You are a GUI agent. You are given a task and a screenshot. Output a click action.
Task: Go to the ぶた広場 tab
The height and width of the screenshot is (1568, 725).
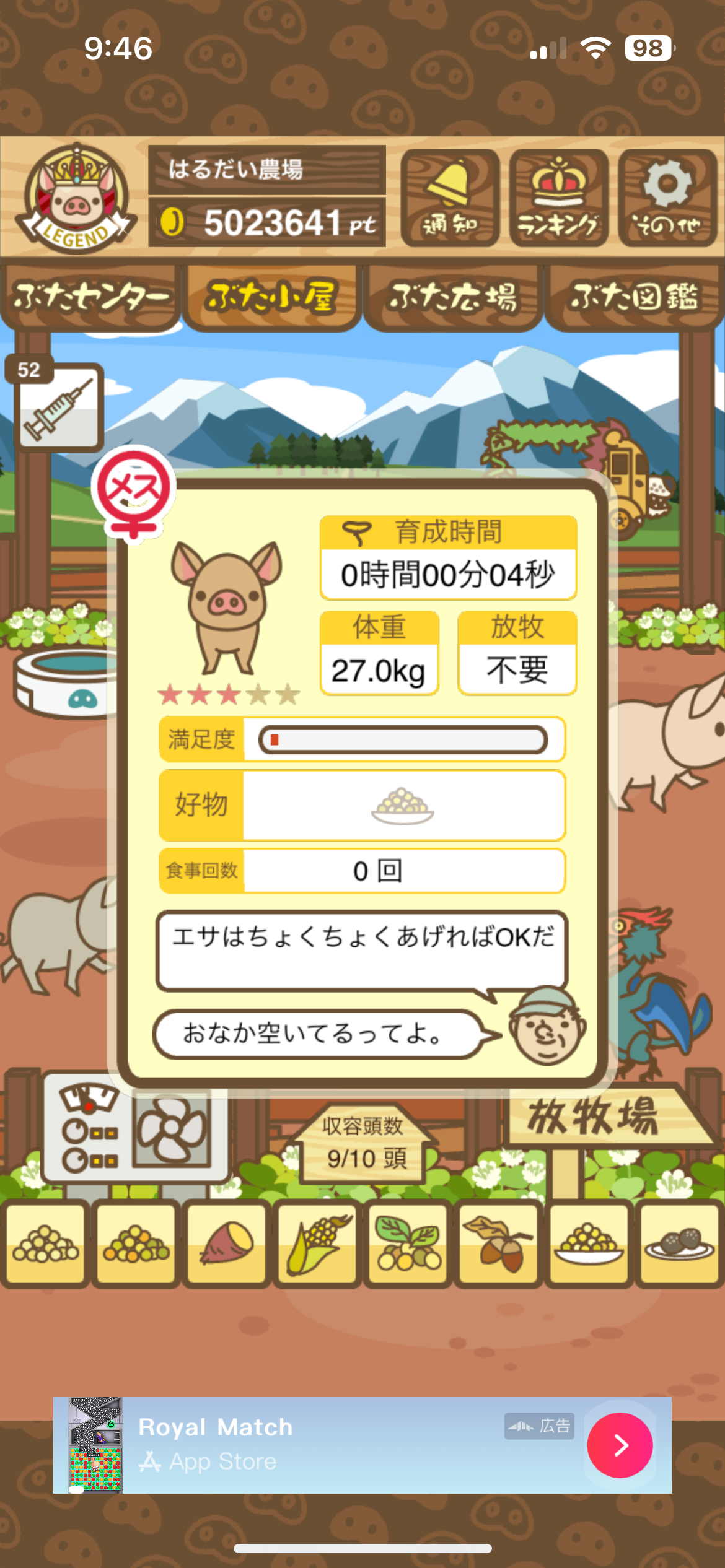point(453,298)
